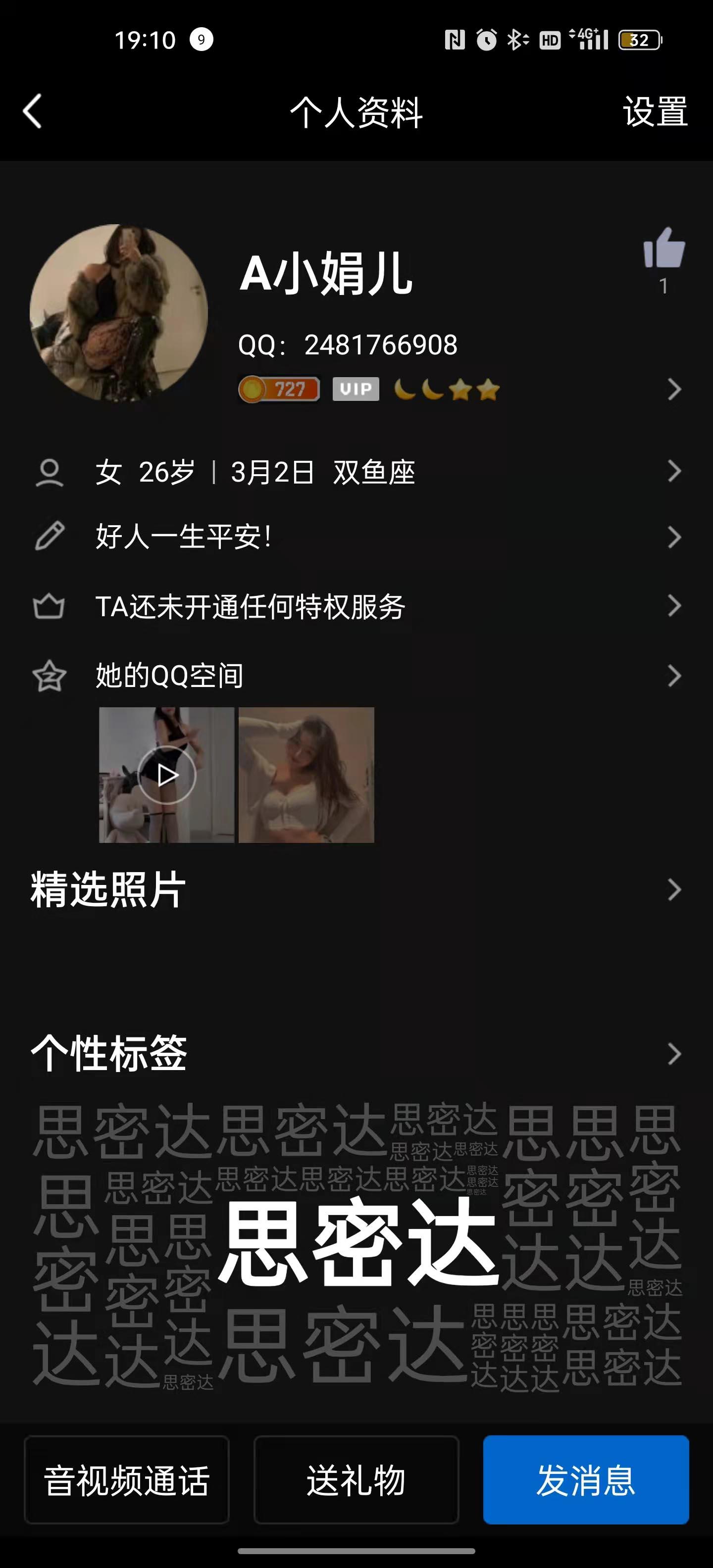Play the QQ空间 video thumbnail
The width and height of the screenshot is (713, 1568).
[167, 775]
